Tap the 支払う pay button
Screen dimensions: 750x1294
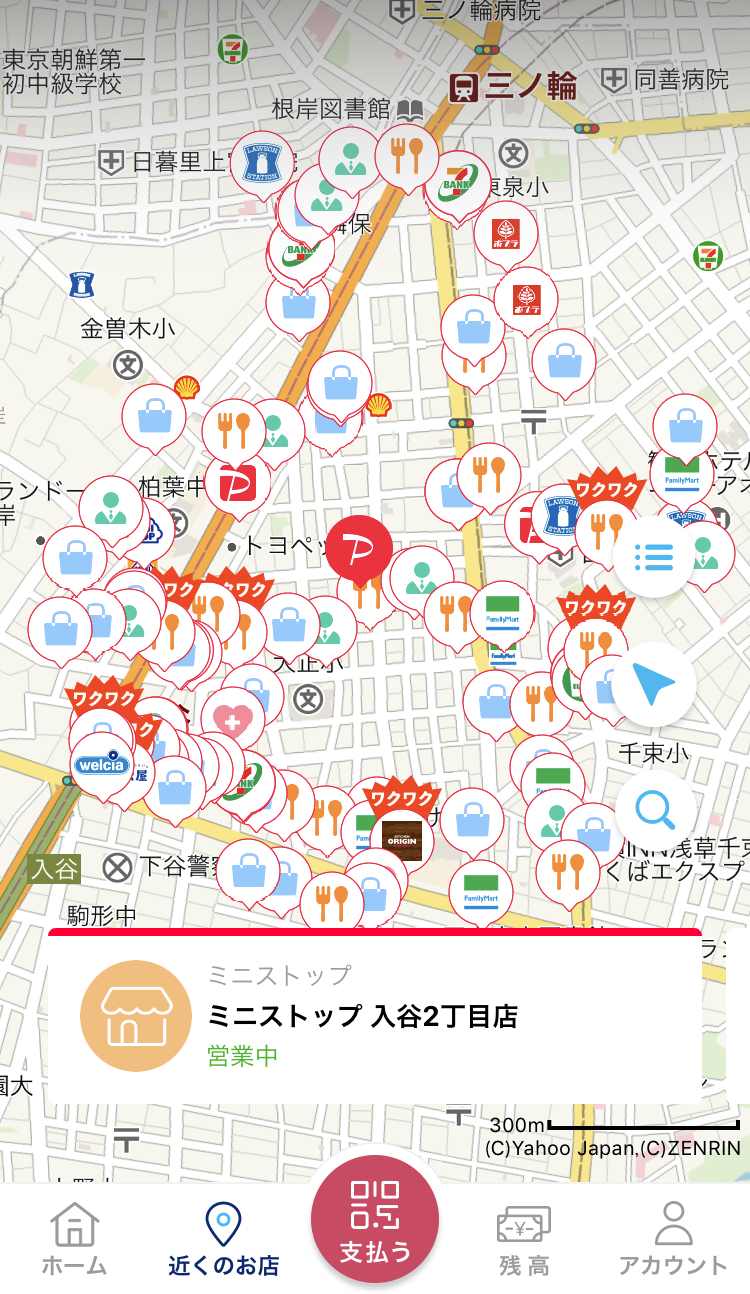pos(375,1219)
